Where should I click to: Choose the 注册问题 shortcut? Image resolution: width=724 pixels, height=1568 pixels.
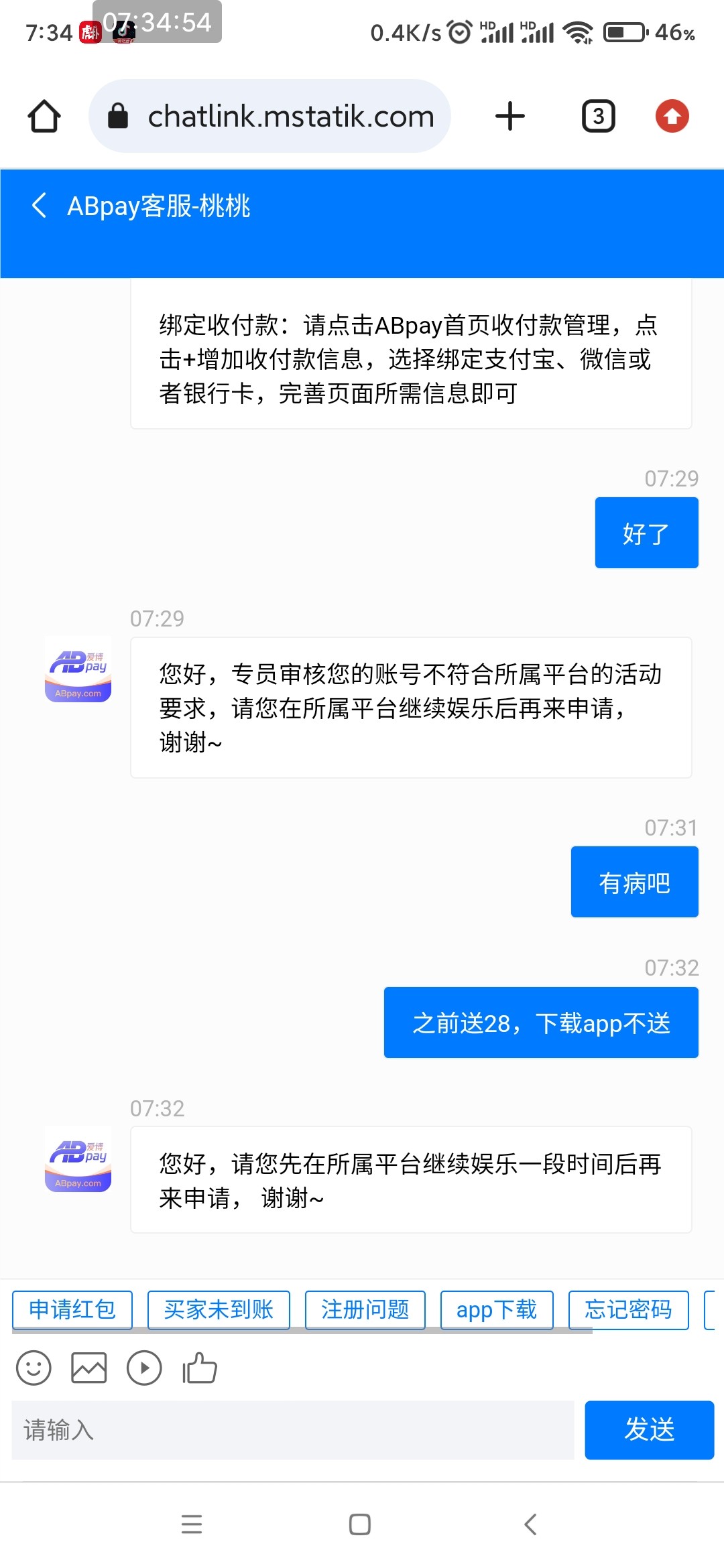(x=365, y=1310)
